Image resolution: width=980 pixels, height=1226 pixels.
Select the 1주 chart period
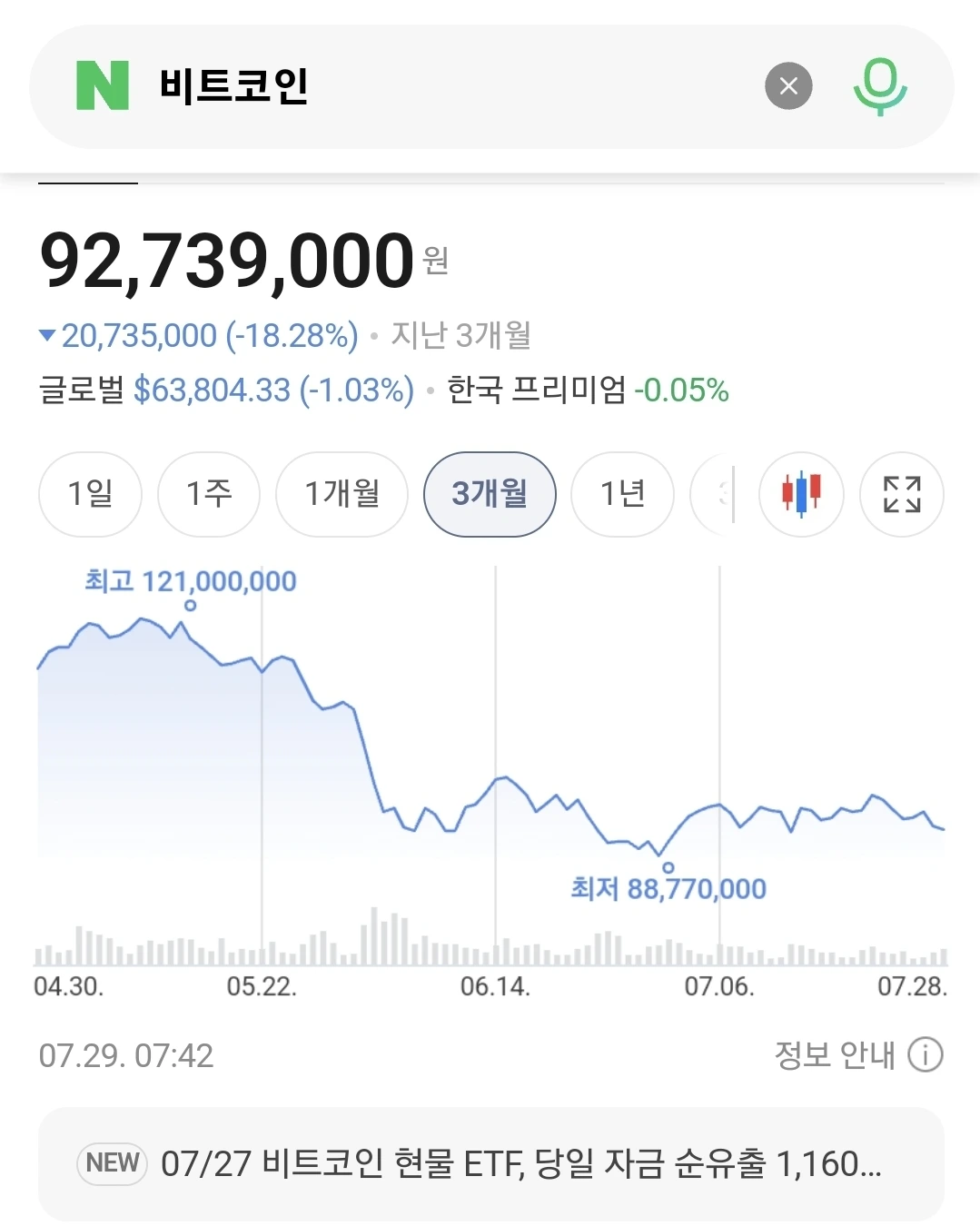pos(209,494)
